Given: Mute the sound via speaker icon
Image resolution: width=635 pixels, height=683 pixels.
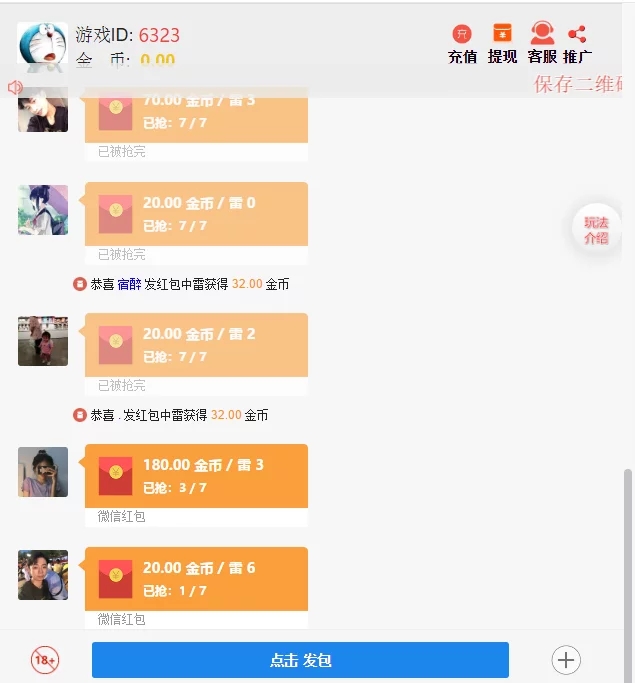Looking at the screenshot, I should pyautogui.click(x=15, y=88).
